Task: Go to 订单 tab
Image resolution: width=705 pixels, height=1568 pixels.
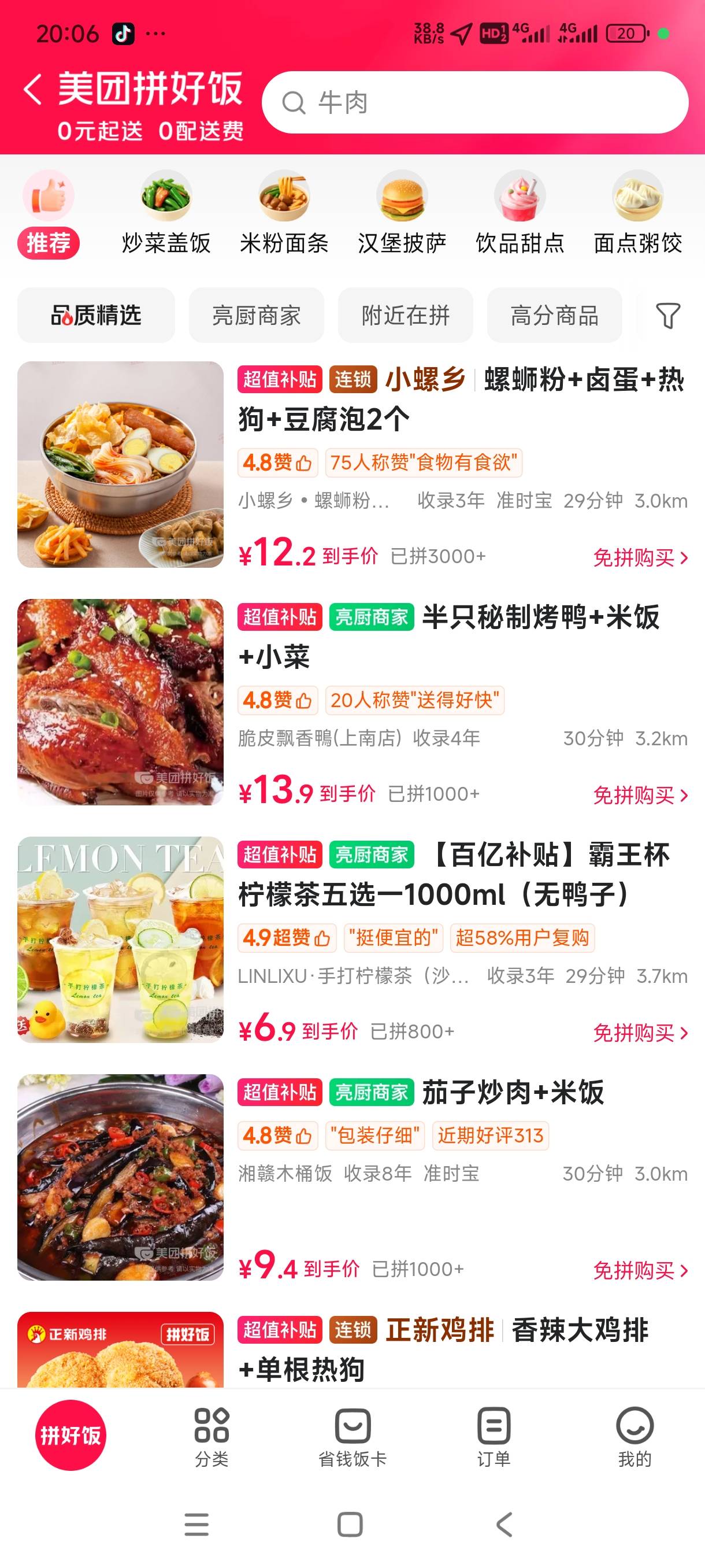Action: (493, 1437)
